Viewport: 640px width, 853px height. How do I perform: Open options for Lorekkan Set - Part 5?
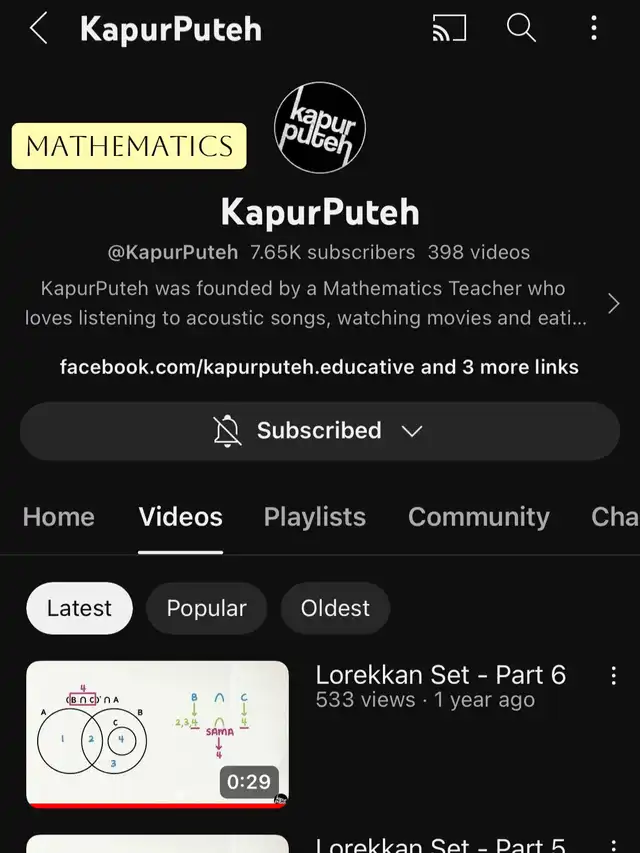click(x=613, y=845)
